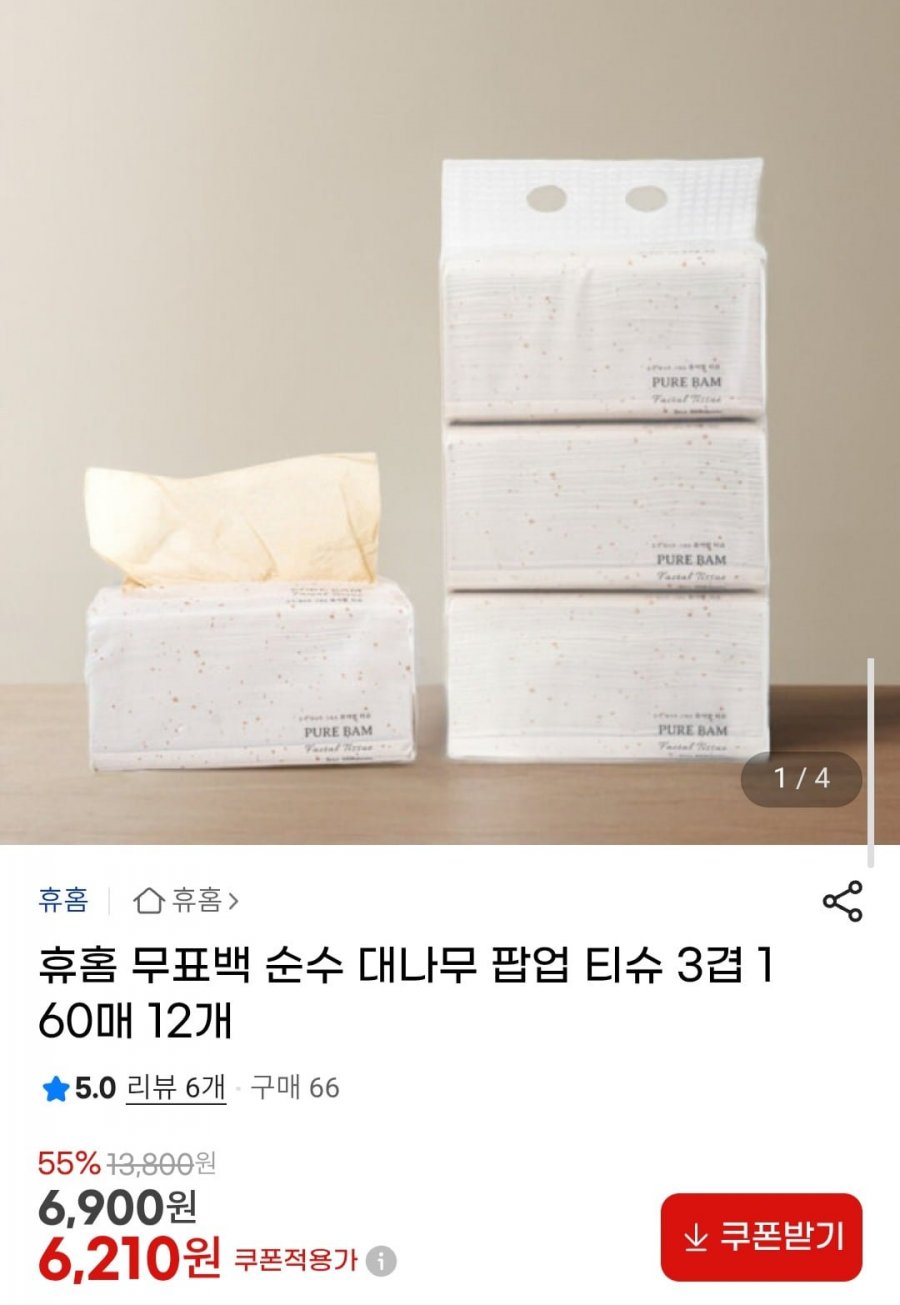
Task: Tap the 쿠폰받기 coupon button
Action: click(x=761, y=1237)
